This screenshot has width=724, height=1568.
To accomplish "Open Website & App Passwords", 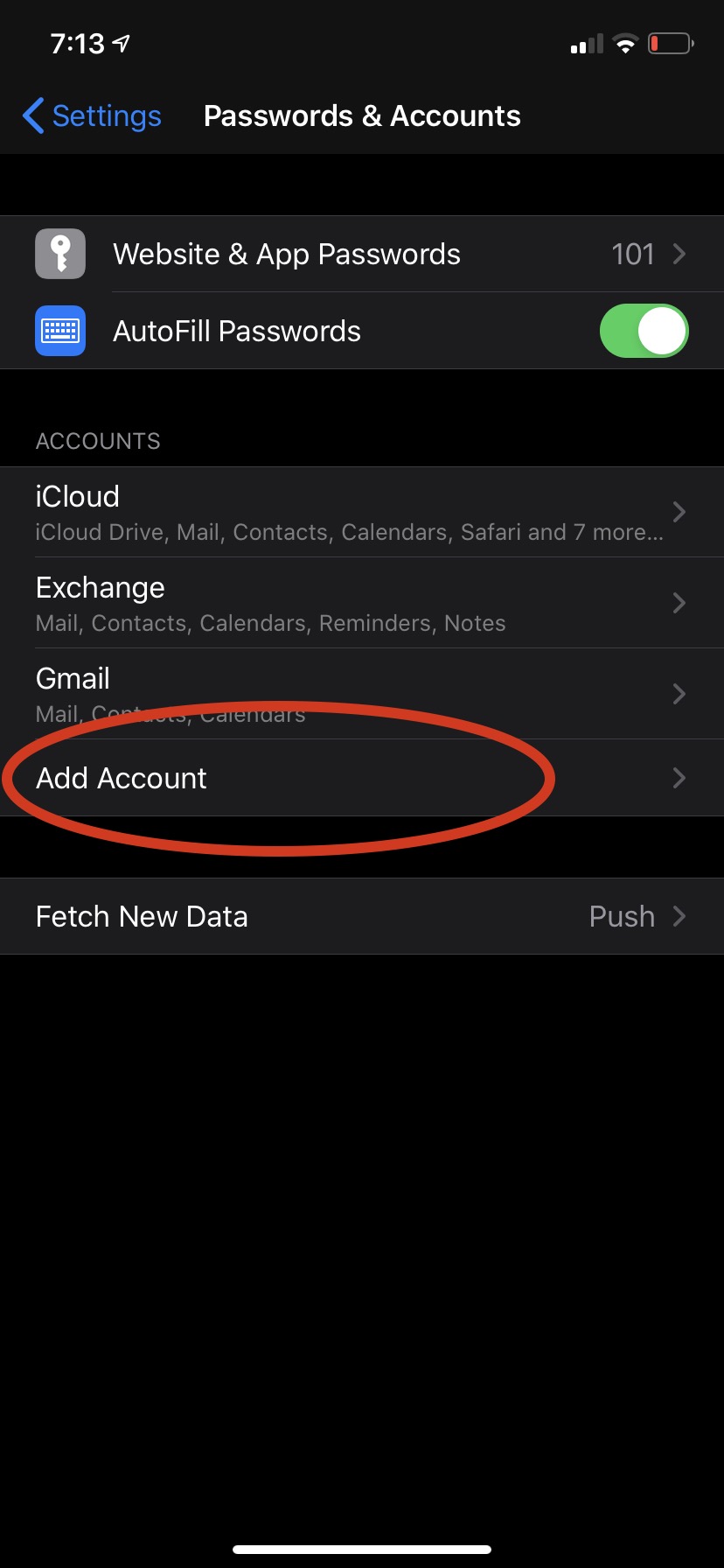I will [362, 254].
